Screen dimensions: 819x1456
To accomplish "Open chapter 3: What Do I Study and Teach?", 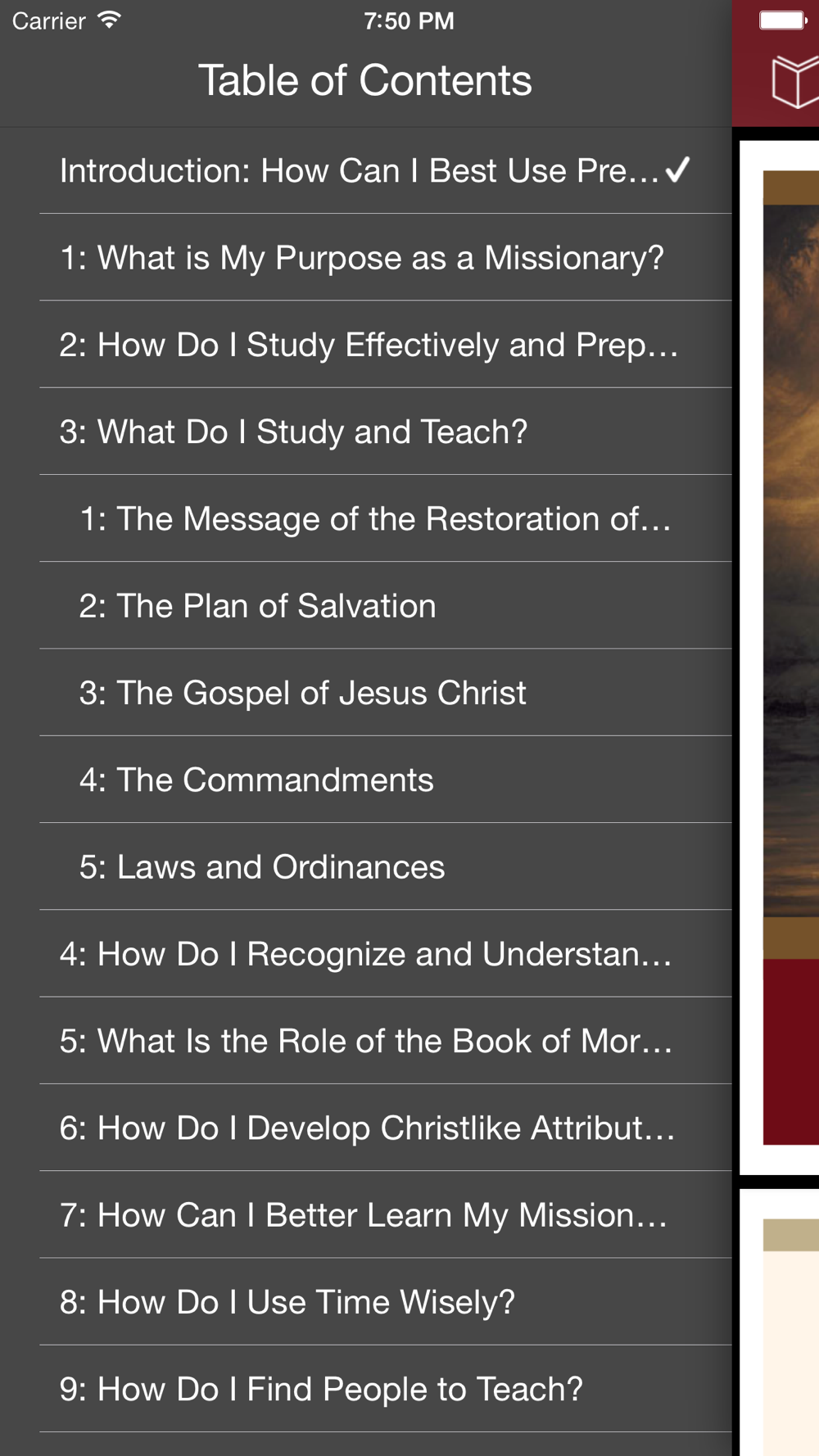I will point(366,432).
